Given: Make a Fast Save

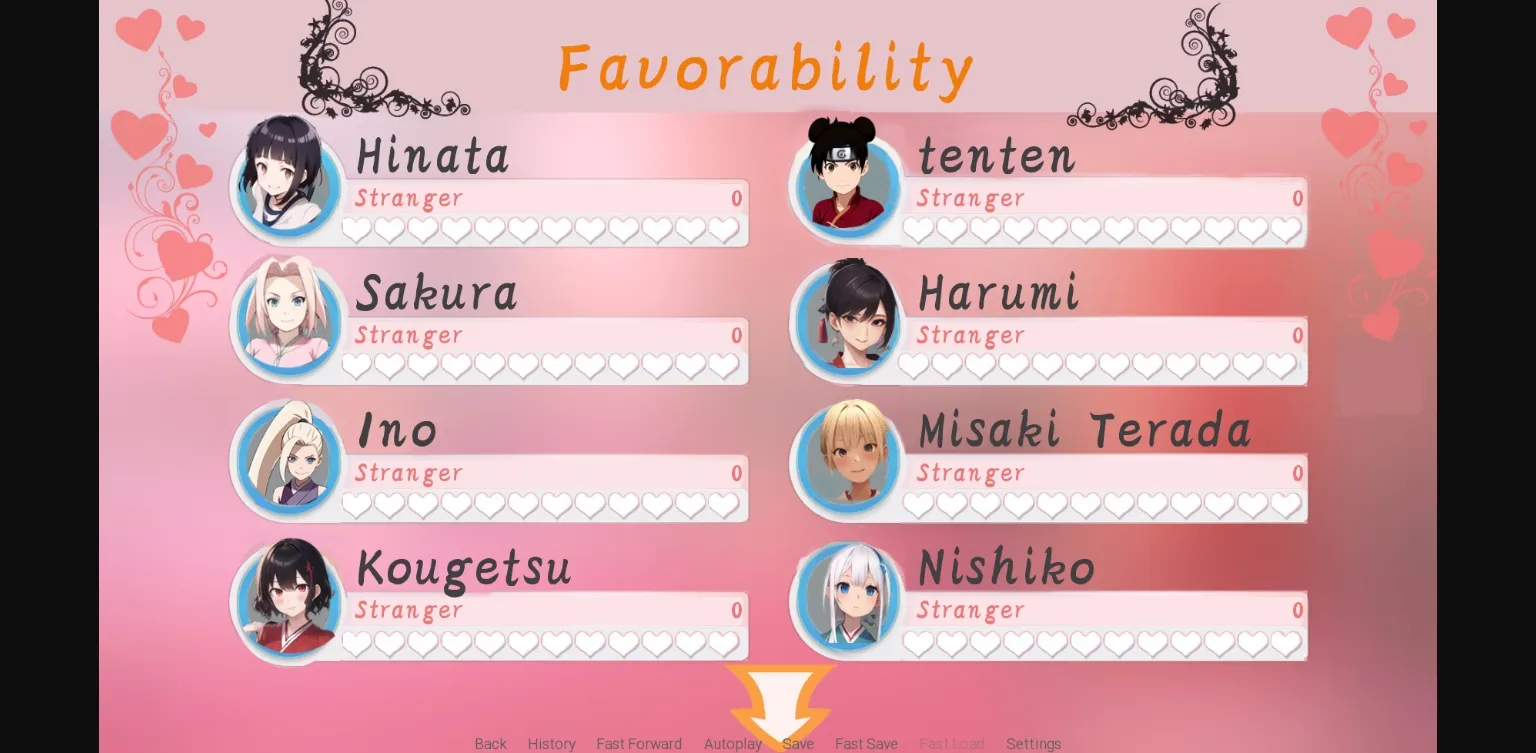Looking at the screenshot, I should tap(866, 744).
